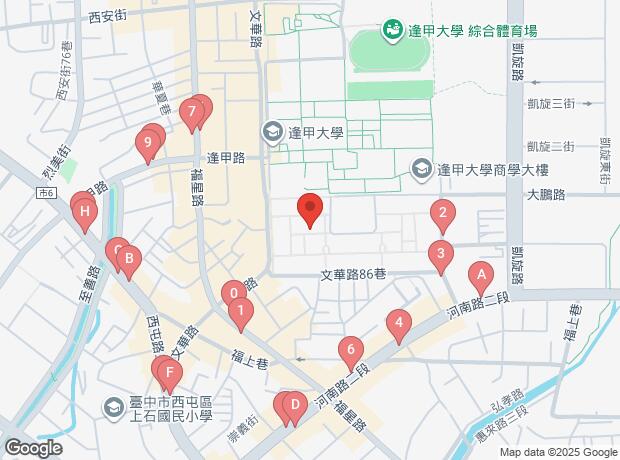The image size is (620, 460).
Task: Select the marker labeled B
Action: coord(127,262)
